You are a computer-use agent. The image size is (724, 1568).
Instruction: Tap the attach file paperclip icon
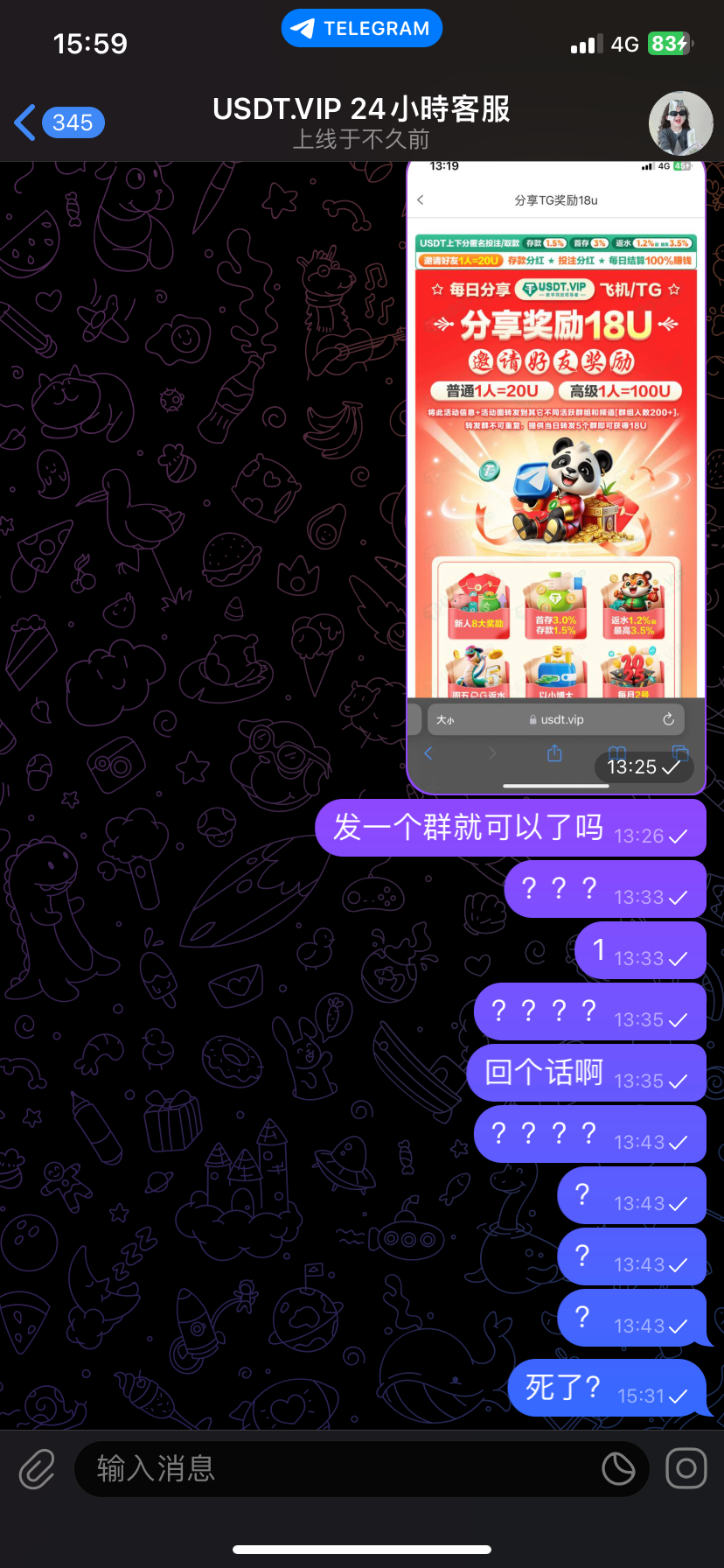coord(37,1469)
